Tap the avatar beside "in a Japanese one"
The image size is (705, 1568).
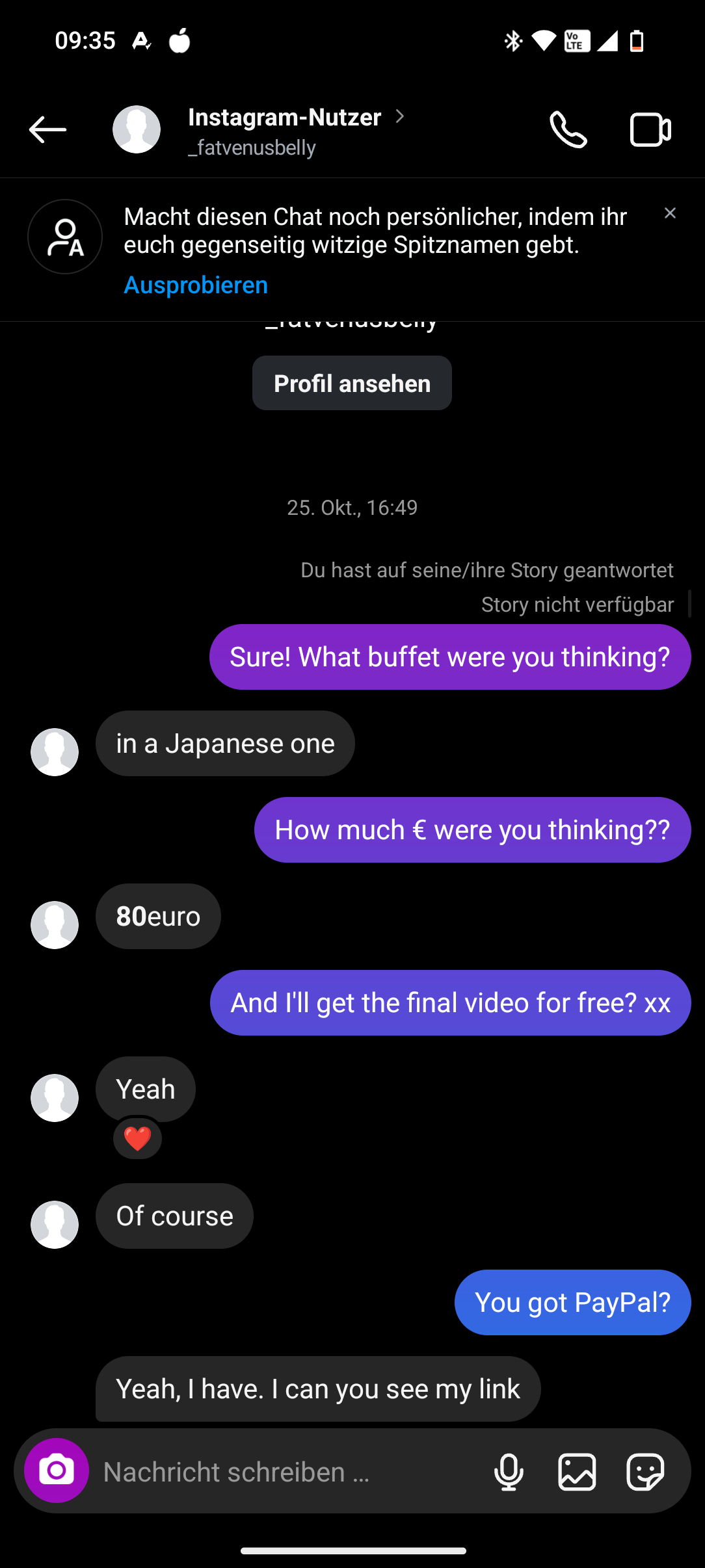coord(55,752)
